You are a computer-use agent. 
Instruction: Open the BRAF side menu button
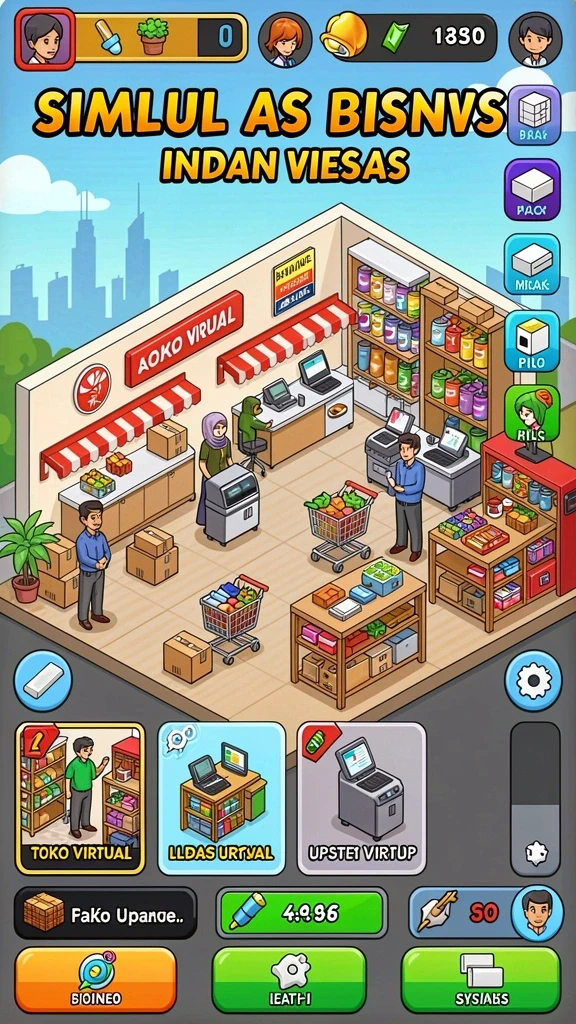(x=532, y=116)
